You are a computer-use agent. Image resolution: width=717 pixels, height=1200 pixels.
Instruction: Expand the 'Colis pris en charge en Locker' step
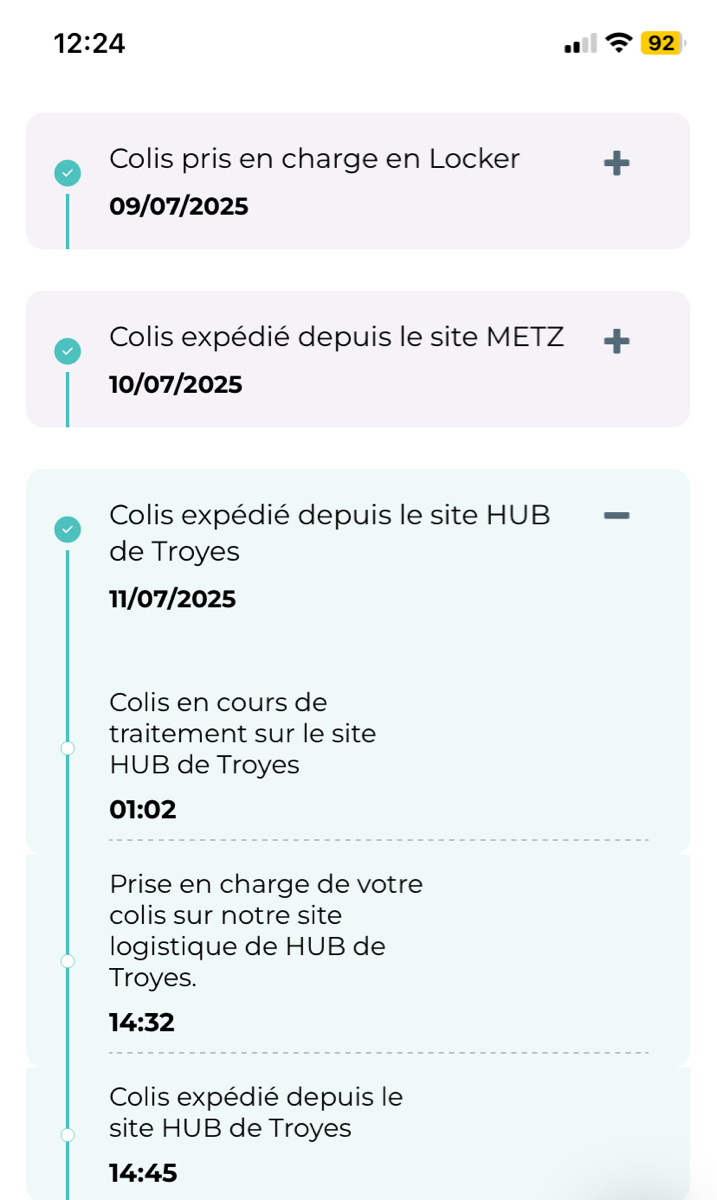point(617,163)
